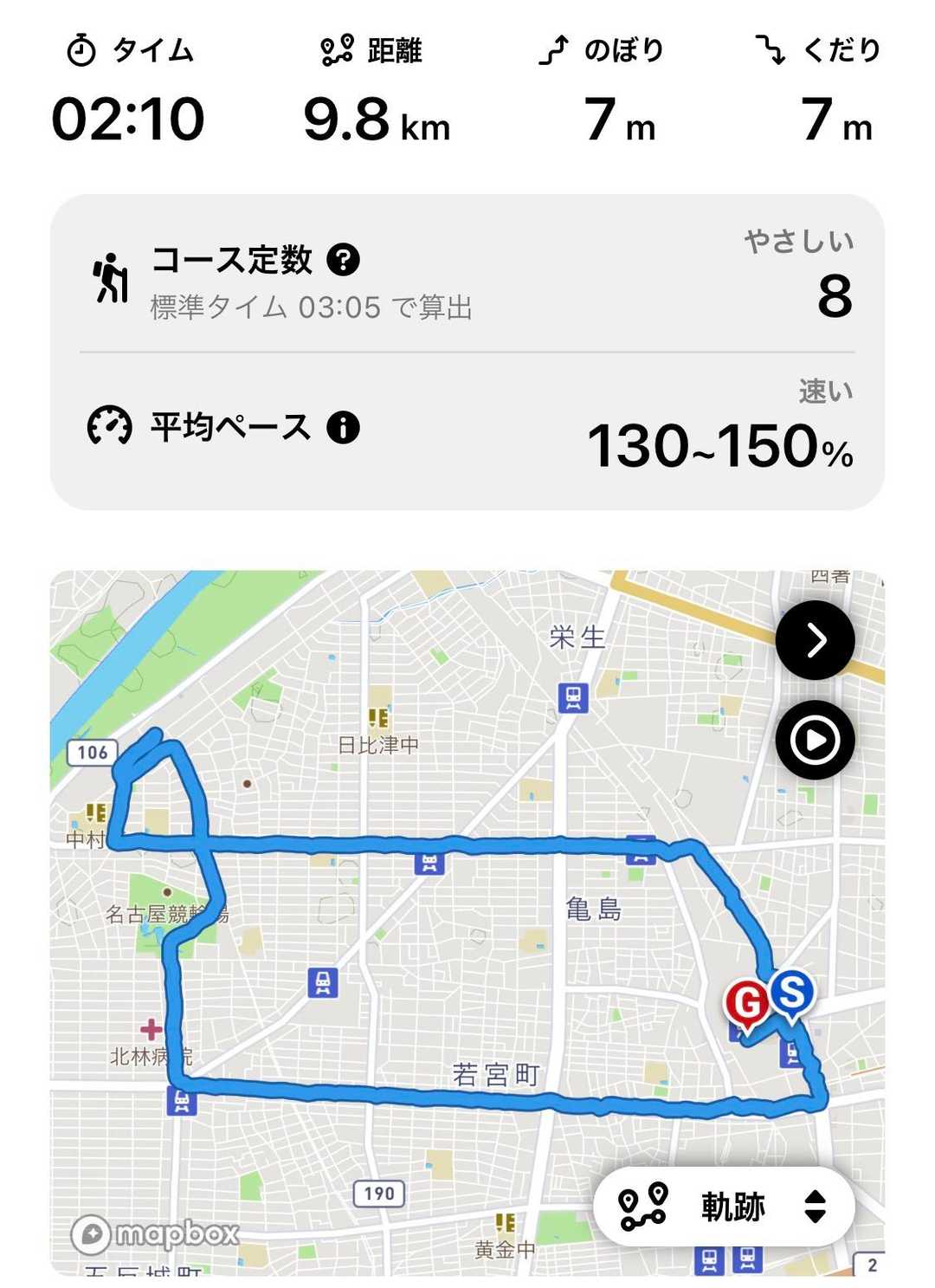
Task: Expand the map with the arrow button
Action: click(815, 640)
